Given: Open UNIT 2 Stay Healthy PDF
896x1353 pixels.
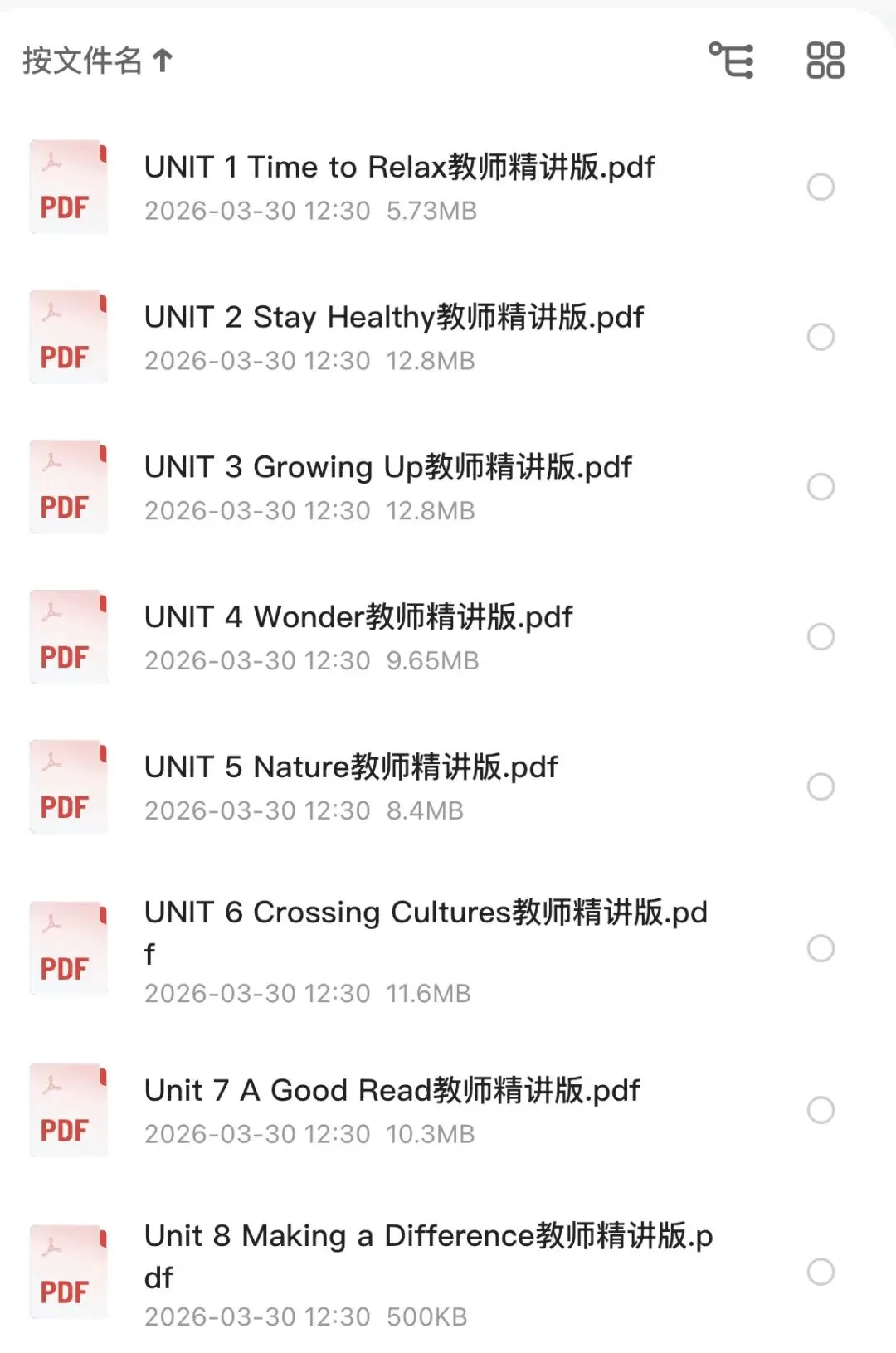Looking at the screenshot, I should point(393,319).
